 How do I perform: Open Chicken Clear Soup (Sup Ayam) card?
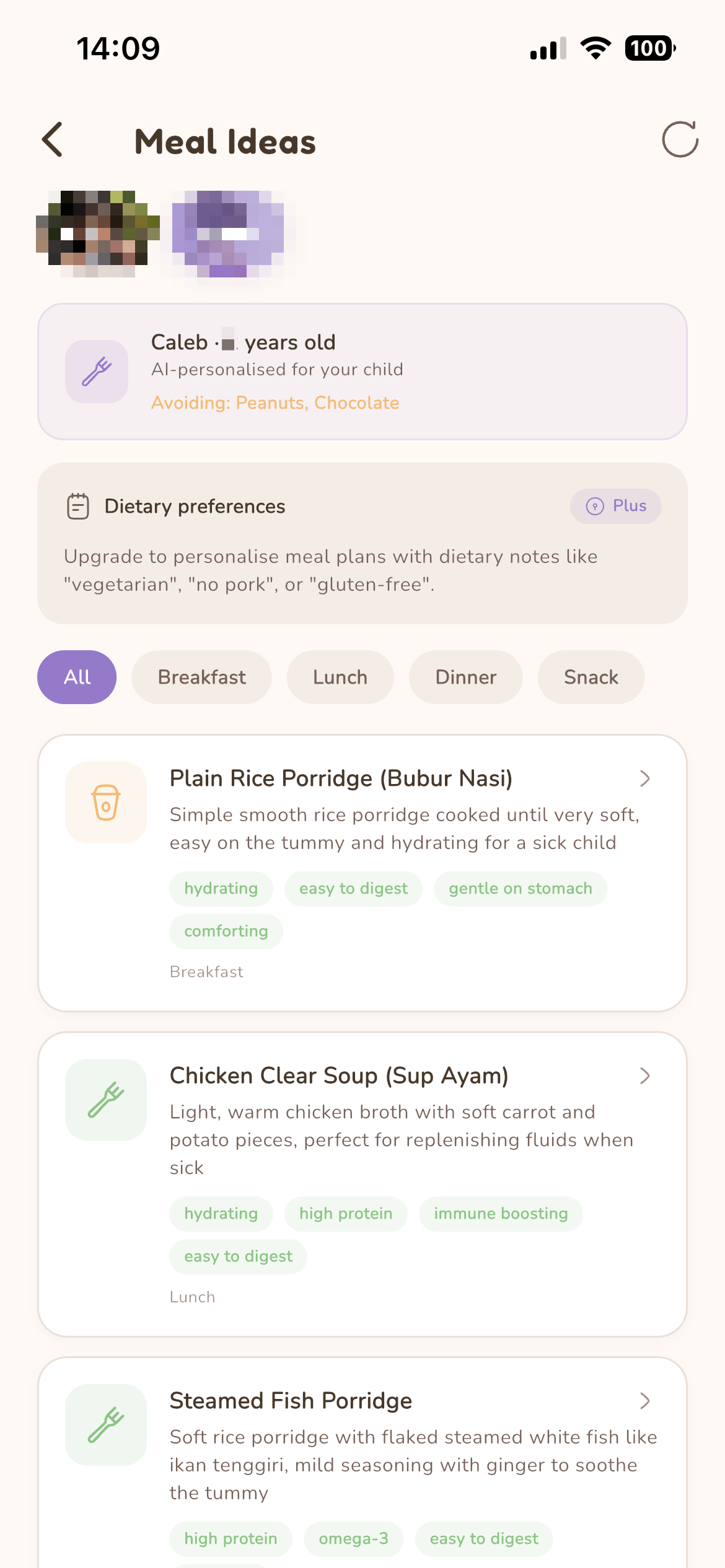point(362,1184)
